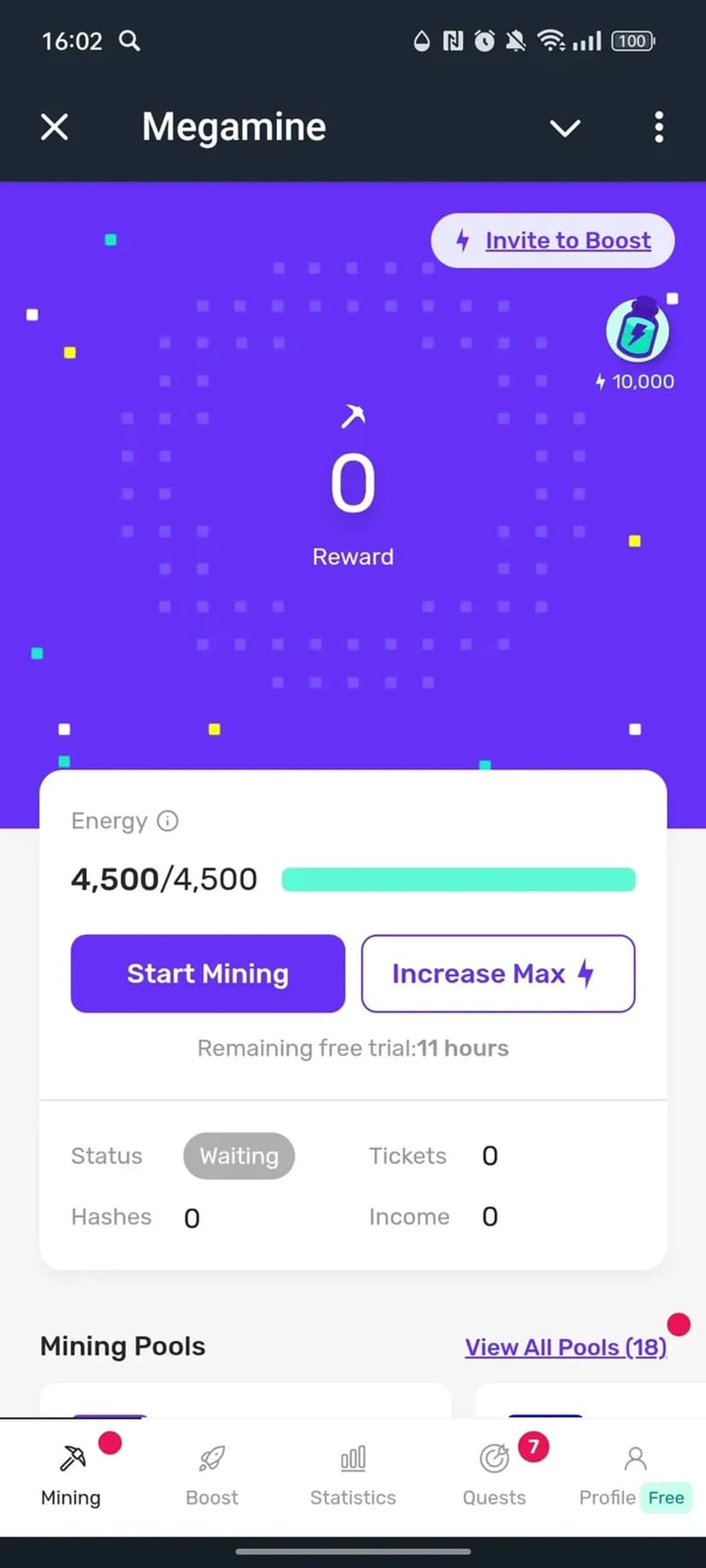706x1568 pixels.
Task: Tap the 10,000 energy bottle icon
Action: click(x=637, y=331)
